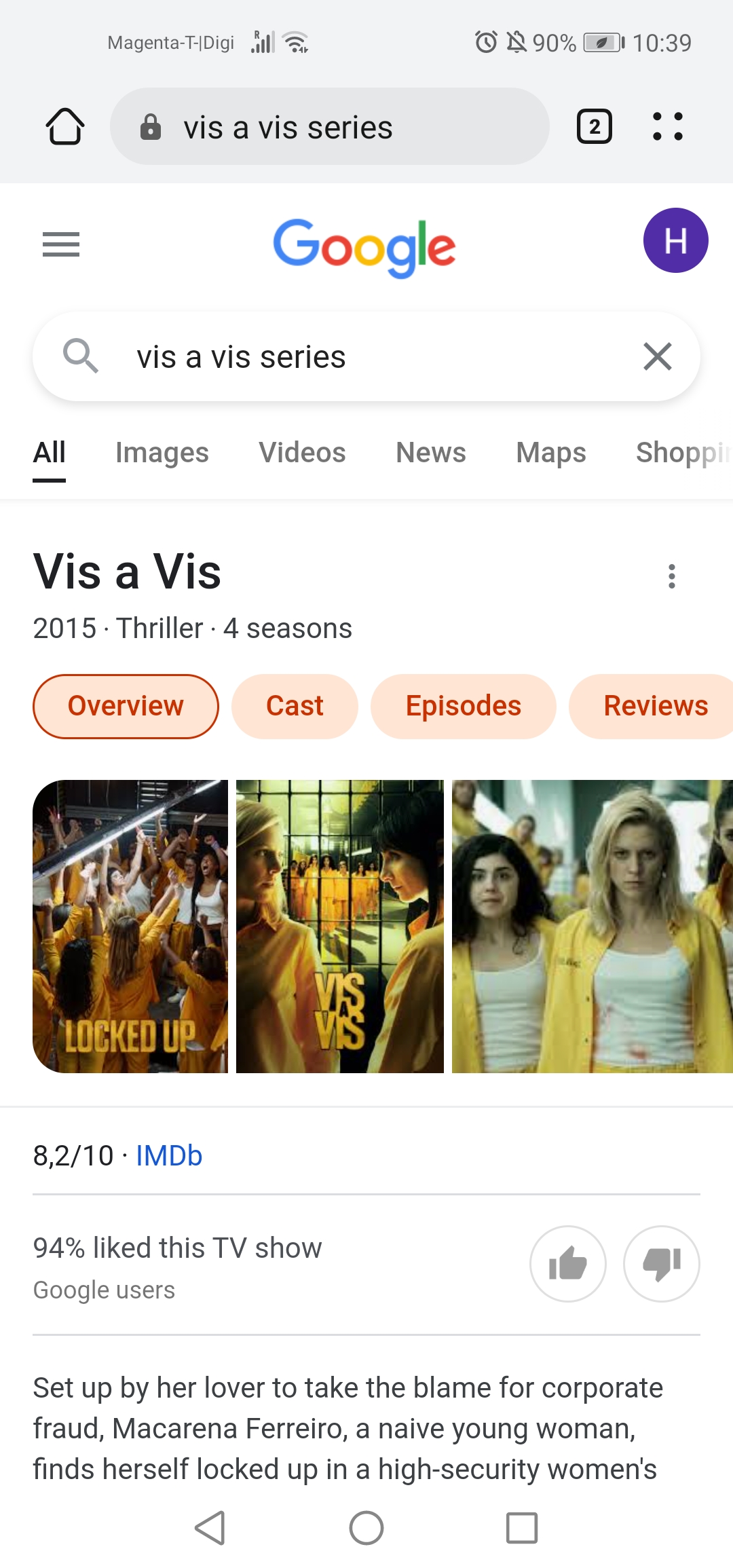733x1568 pixels.
Task: Open the Locked Up poster image
Action: tap(130, 926)
